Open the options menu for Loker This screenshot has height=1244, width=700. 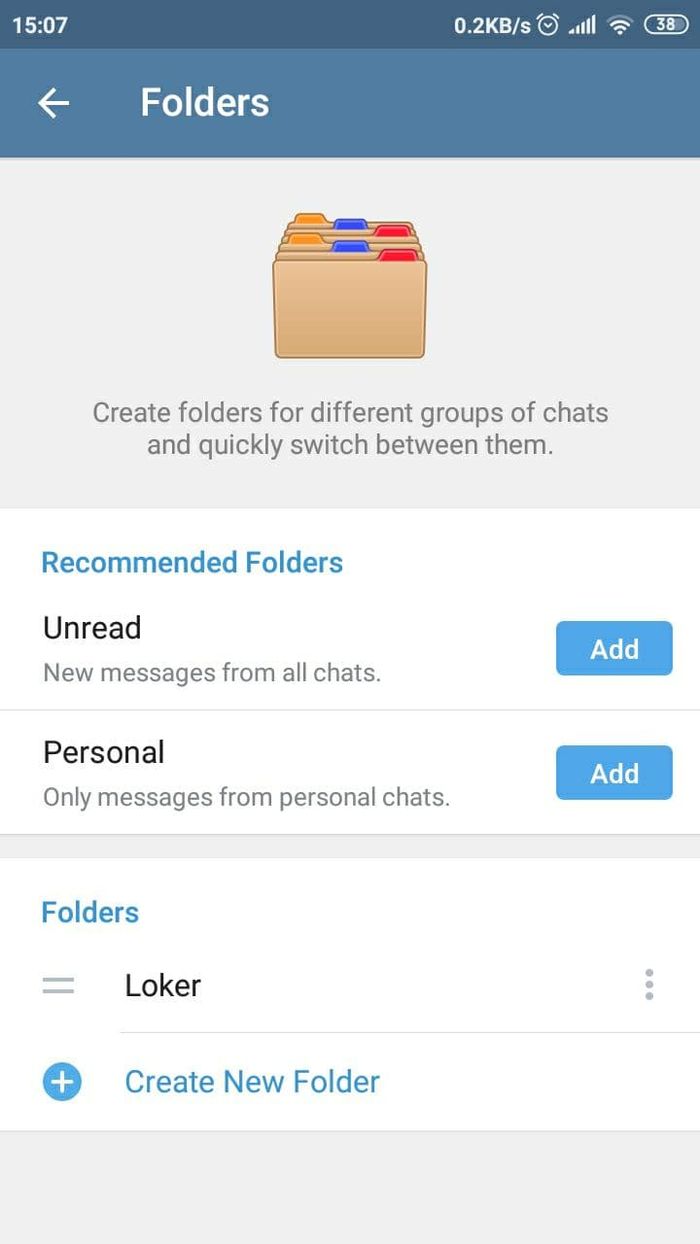tap(649, 985)
